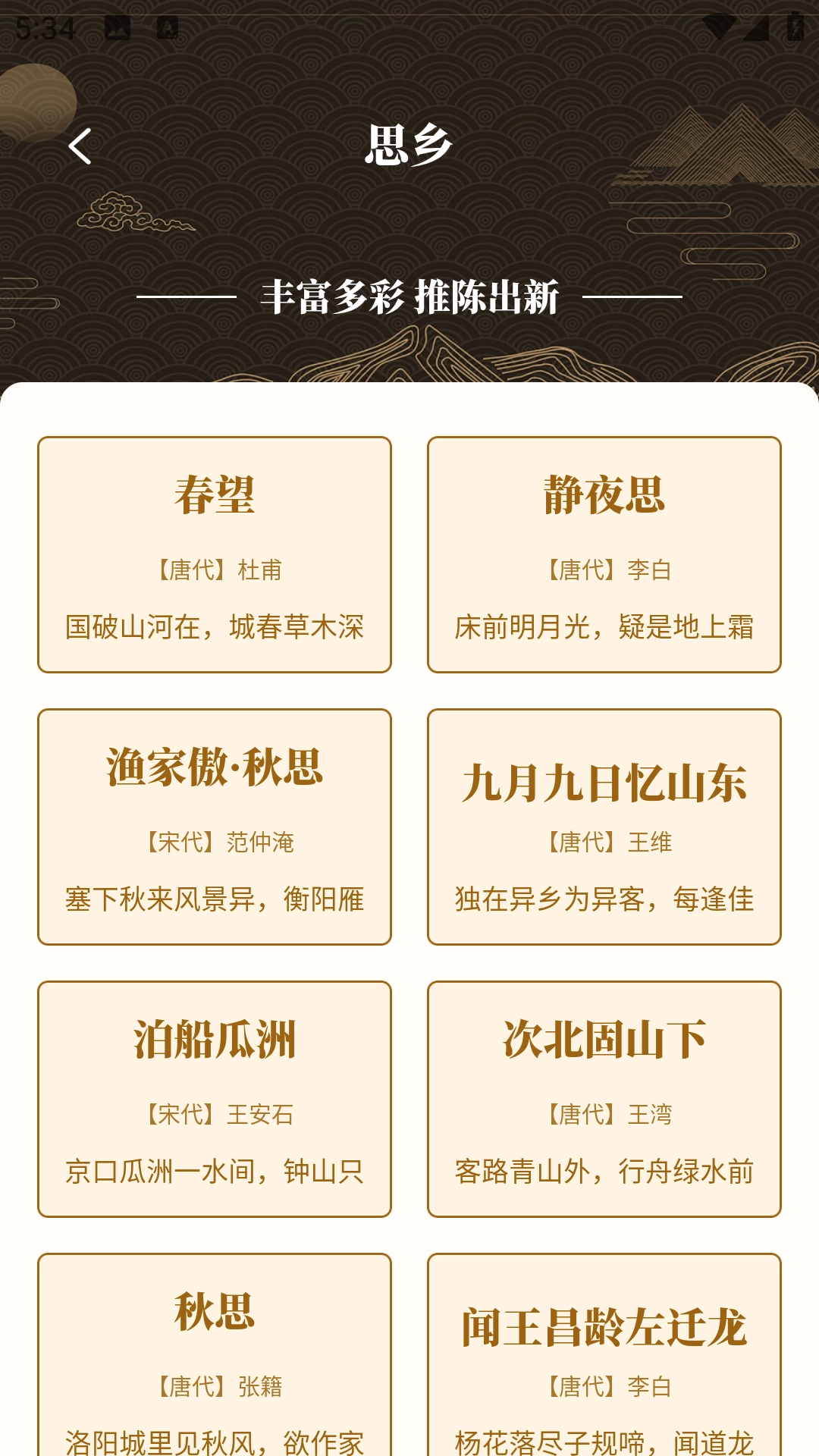
Task: Read 秋思 by 张籍
Action: (215, 1357)
